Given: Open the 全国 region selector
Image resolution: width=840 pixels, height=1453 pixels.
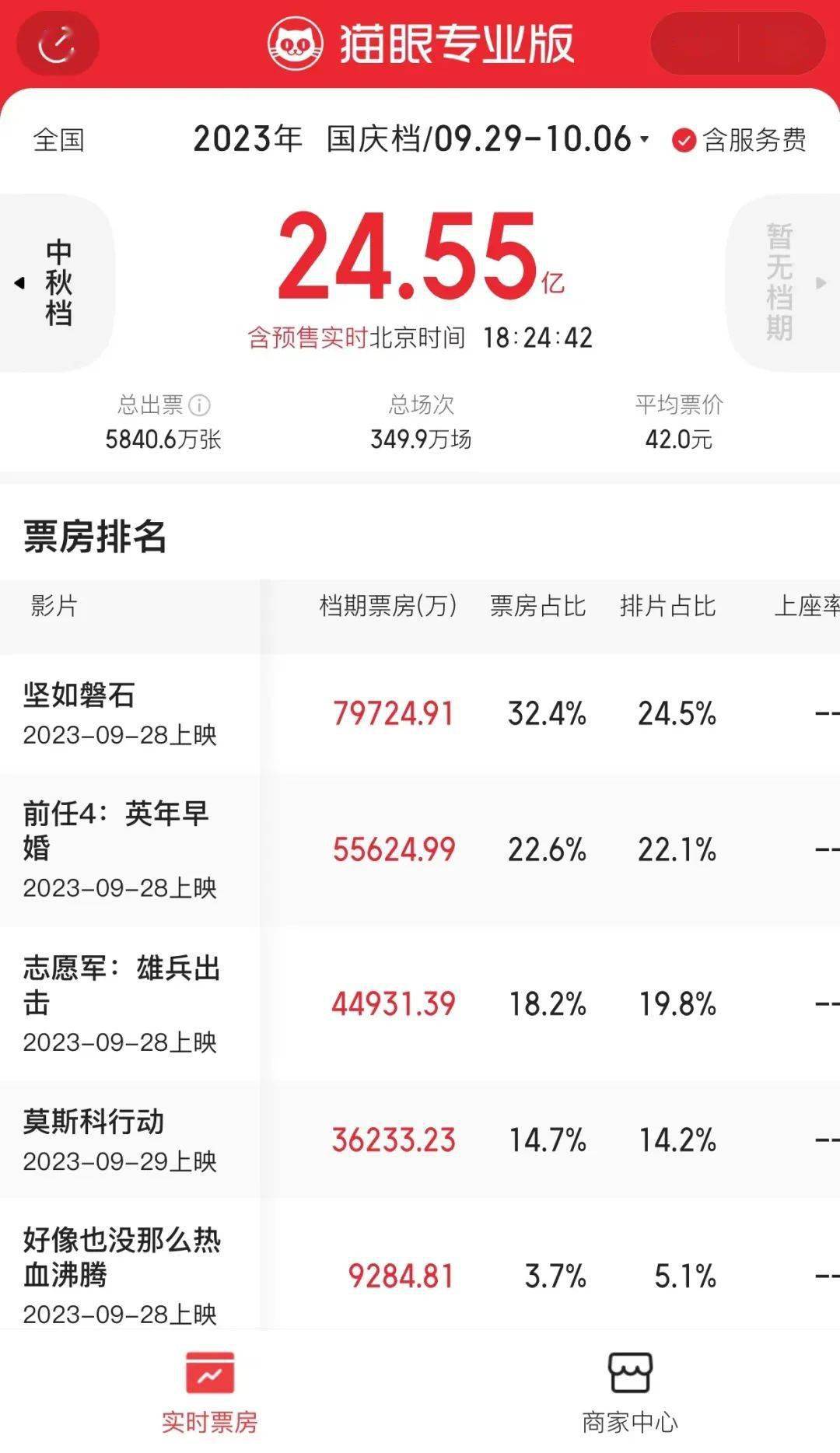Looking at the screenshot, I should click(58, 140).
